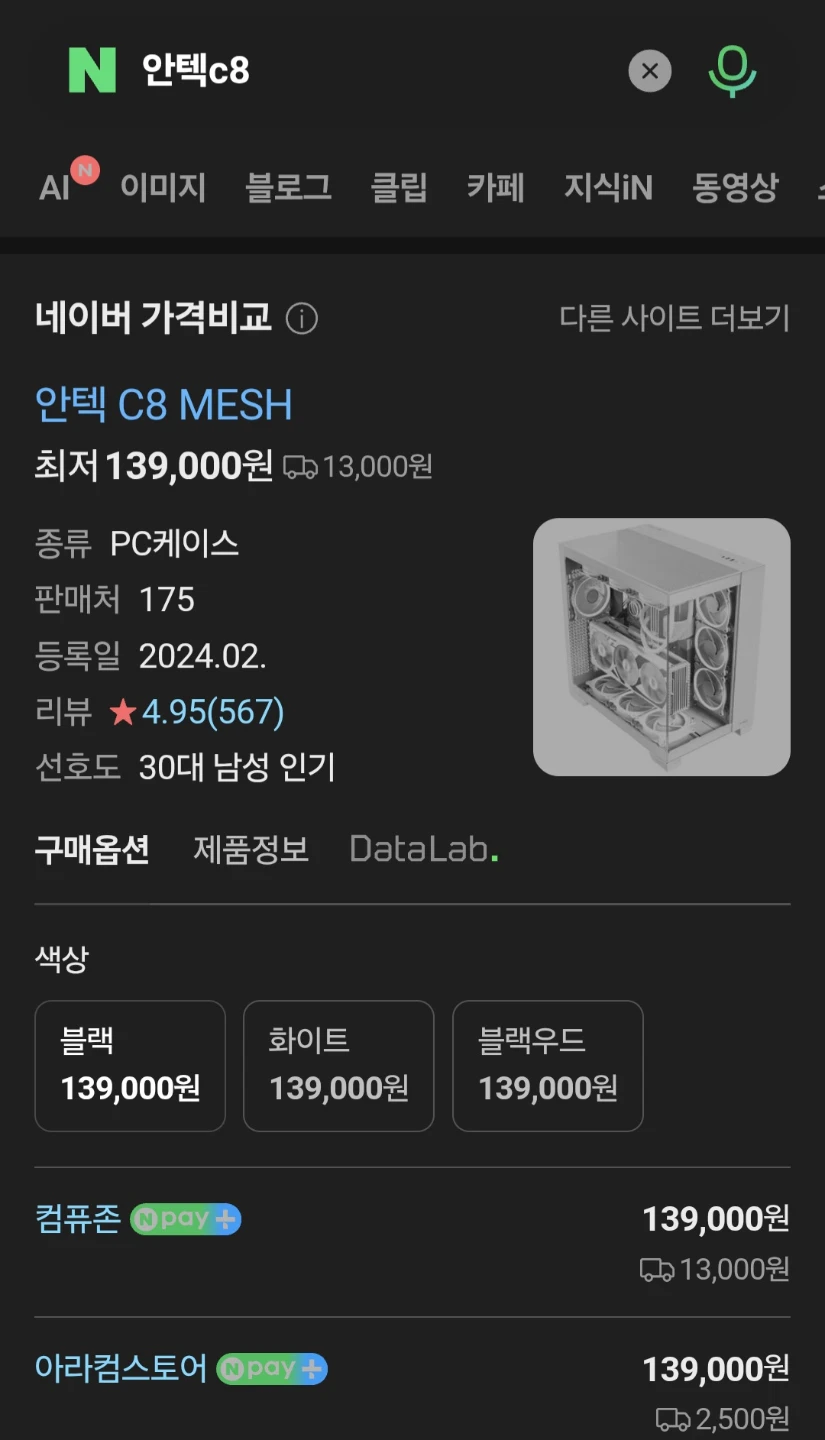This screenshot has height=1440, width=825.
Task: Clear the search query with the X button
Action: (x=650, y=71)
